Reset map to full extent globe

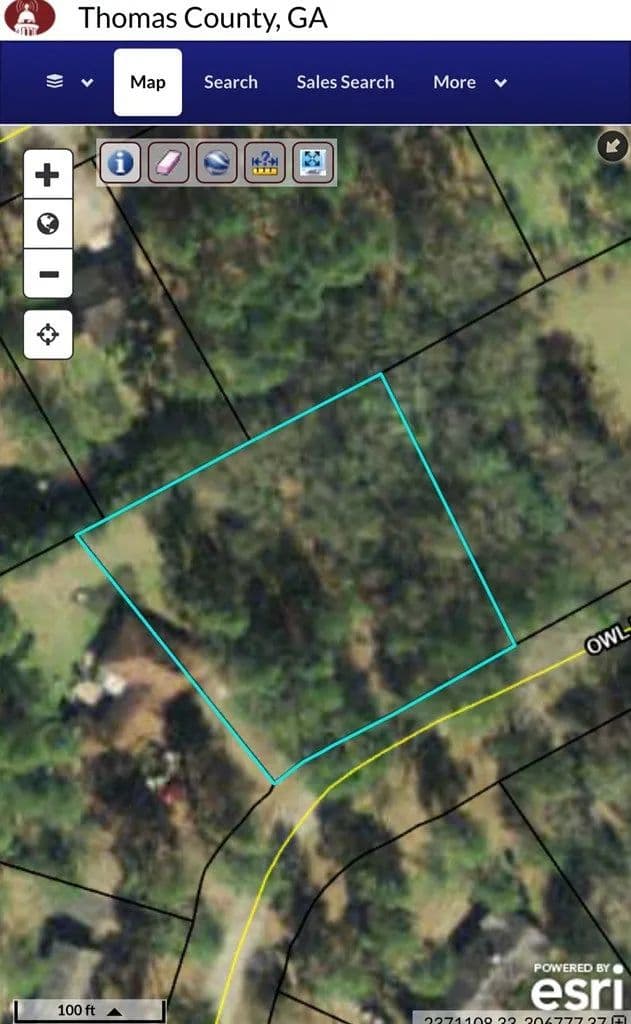(x=47, y=224)
